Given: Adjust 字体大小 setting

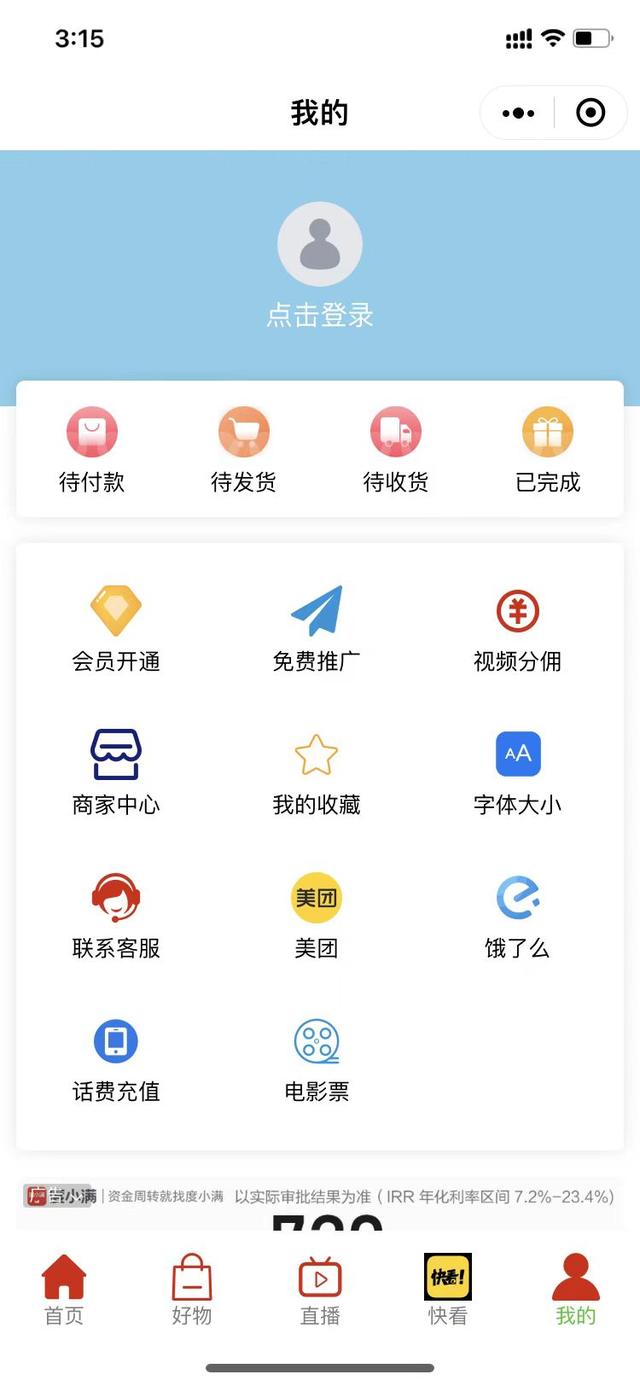Looking at the screenshot, I should [x=517, y=771].
